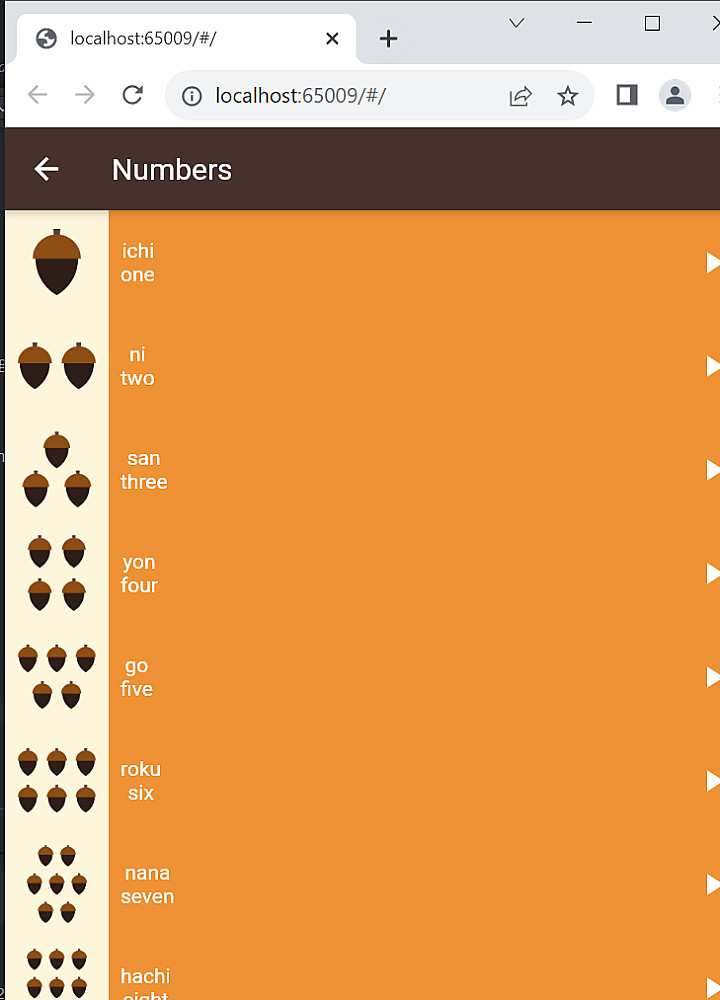Viewport: 720px width, 1000px height.
Task: Open a new browser tab
Action: [389, 39]
